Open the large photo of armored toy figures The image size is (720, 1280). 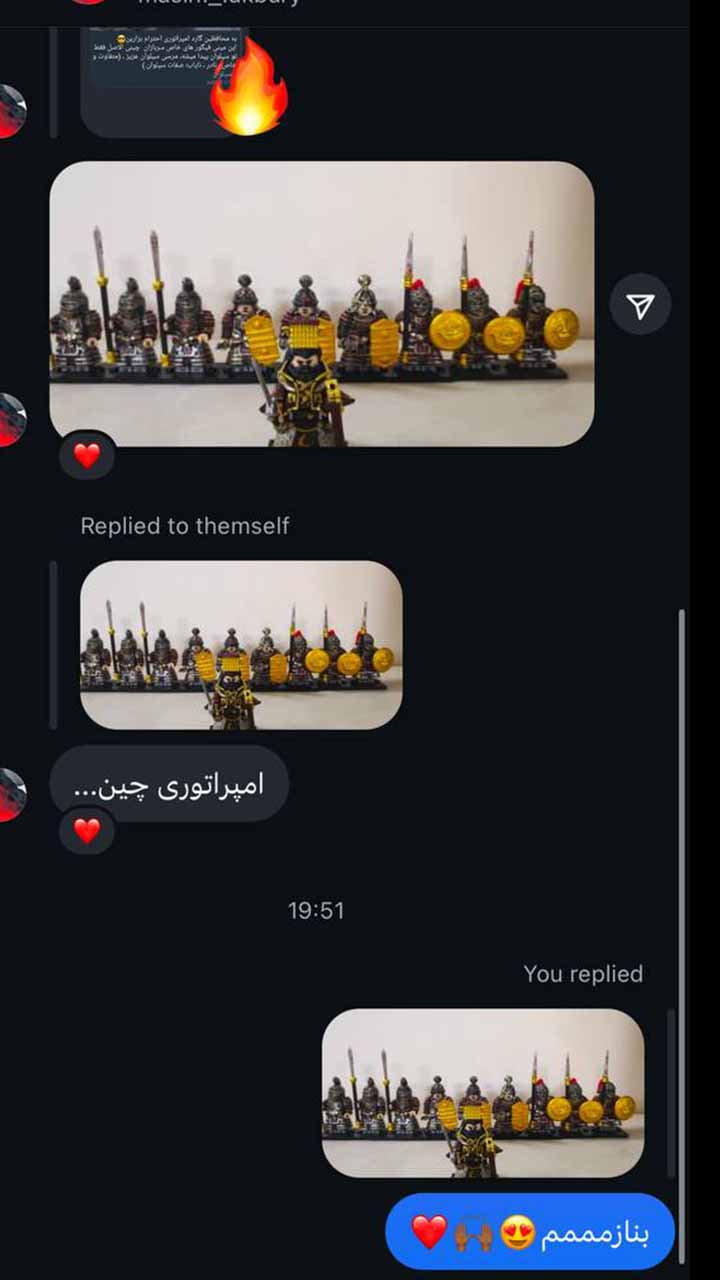[x=321, y=303]
